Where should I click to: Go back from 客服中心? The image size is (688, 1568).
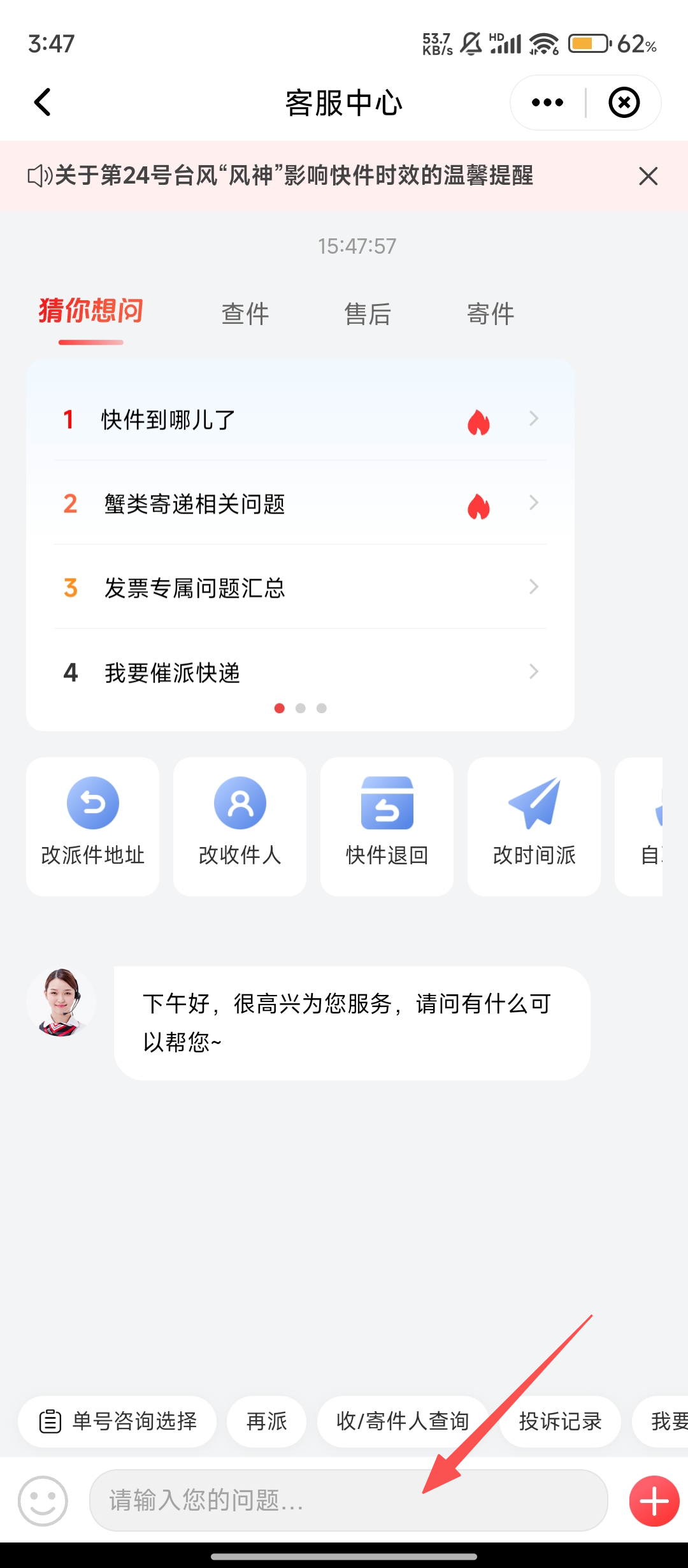tap(42, 103)
